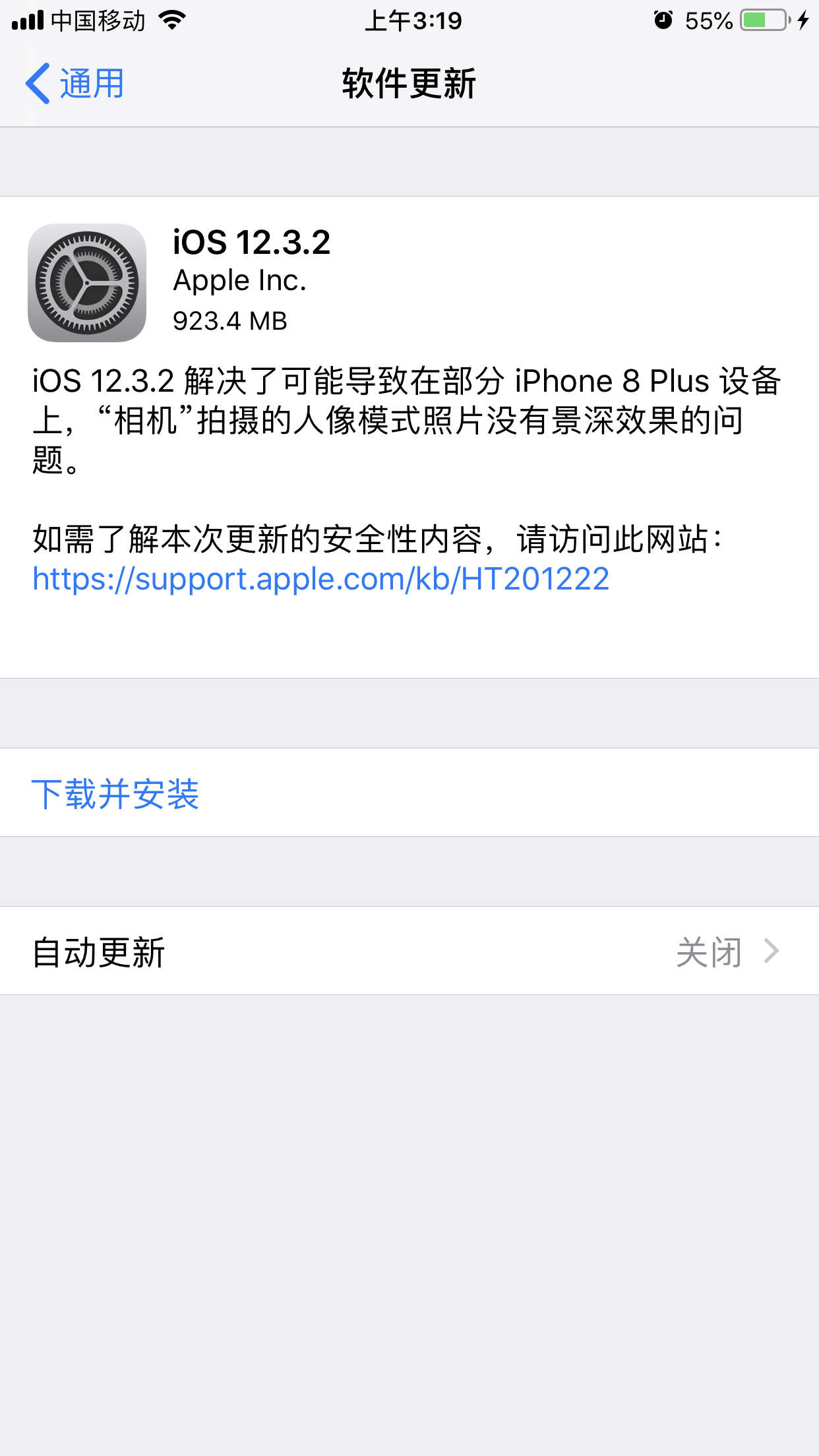
Task: Open 自动更新 settings row
Action: (x=409, y=952)
